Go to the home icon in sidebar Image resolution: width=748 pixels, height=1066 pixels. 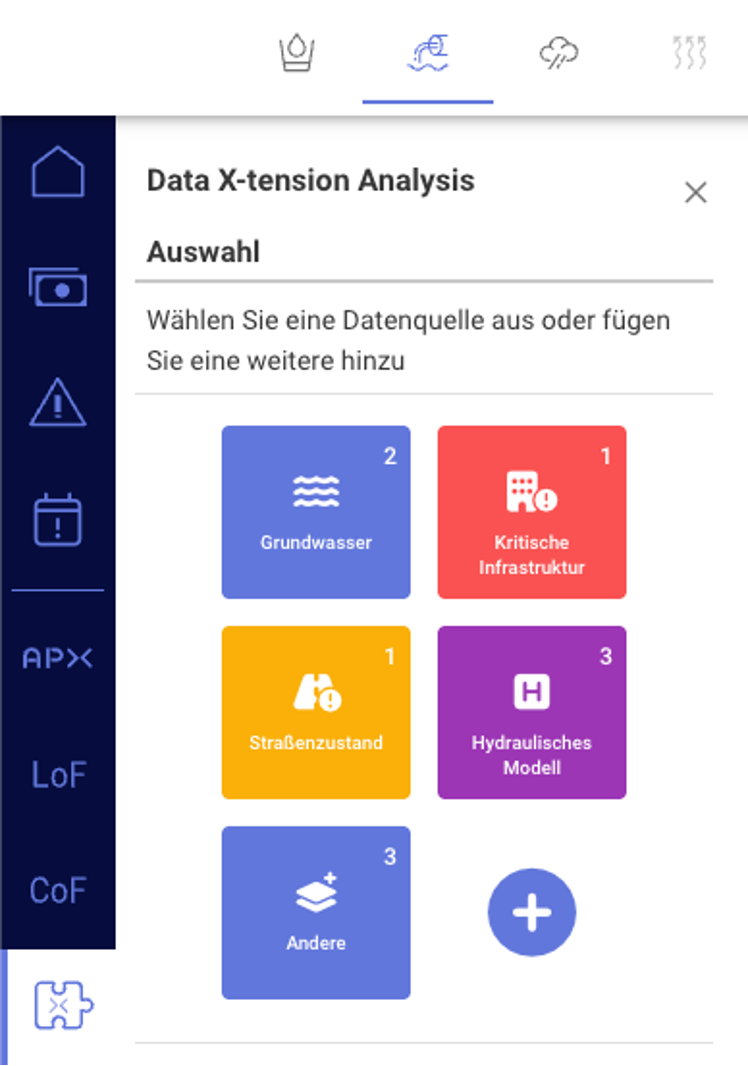[58, 173]
